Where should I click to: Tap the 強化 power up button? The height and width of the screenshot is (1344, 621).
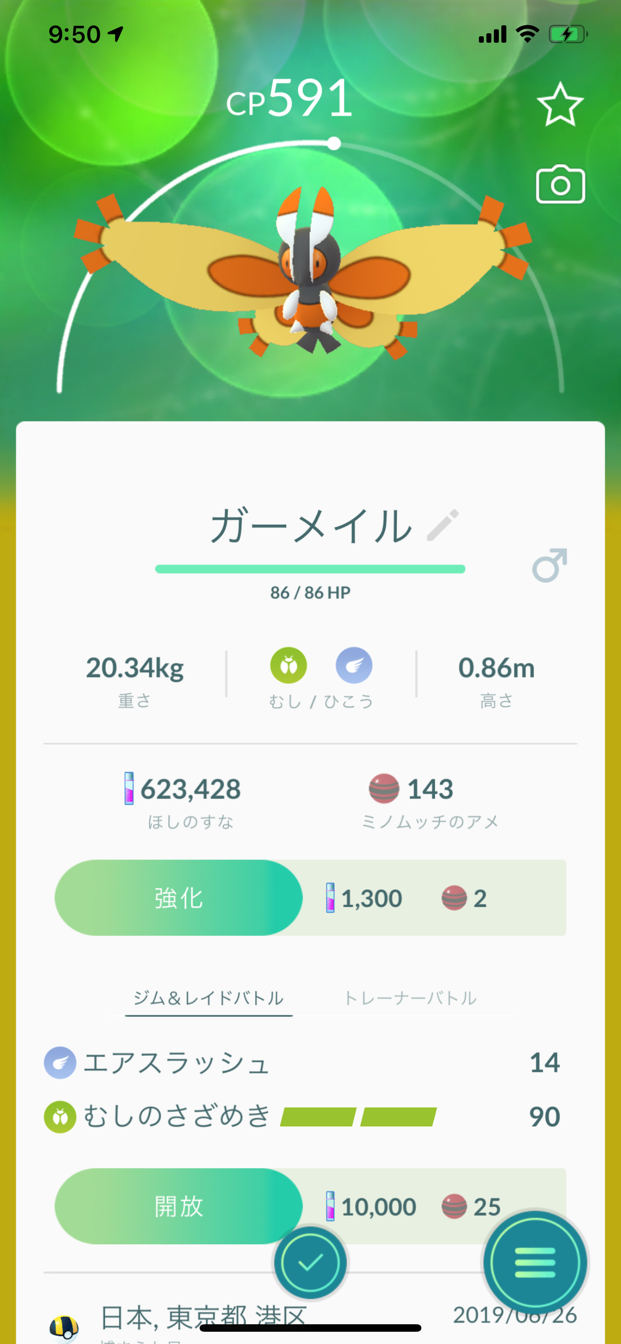179,898
